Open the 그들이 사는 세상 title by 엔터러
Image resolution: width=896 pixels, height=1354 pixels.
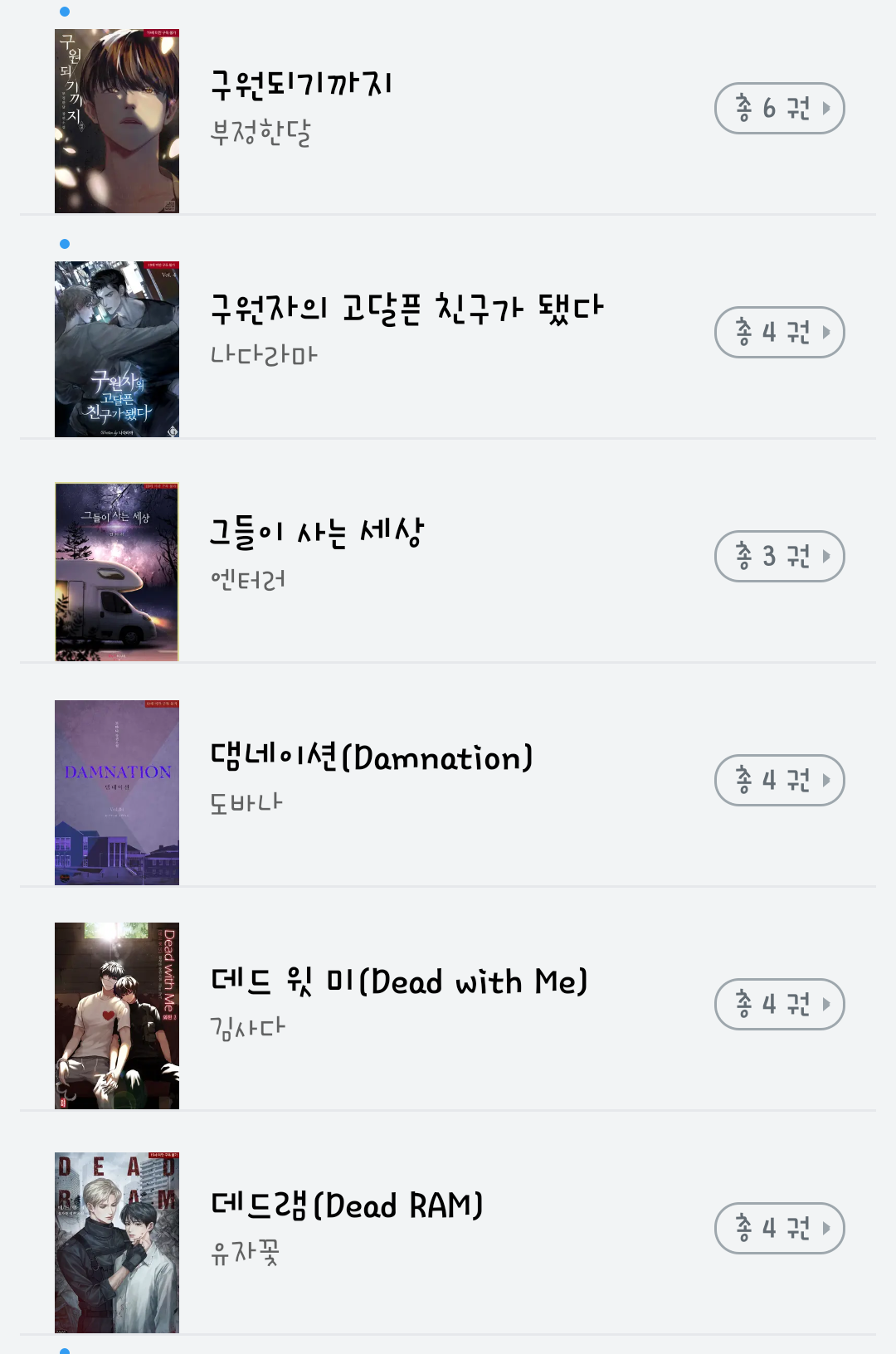coord(316,533)
